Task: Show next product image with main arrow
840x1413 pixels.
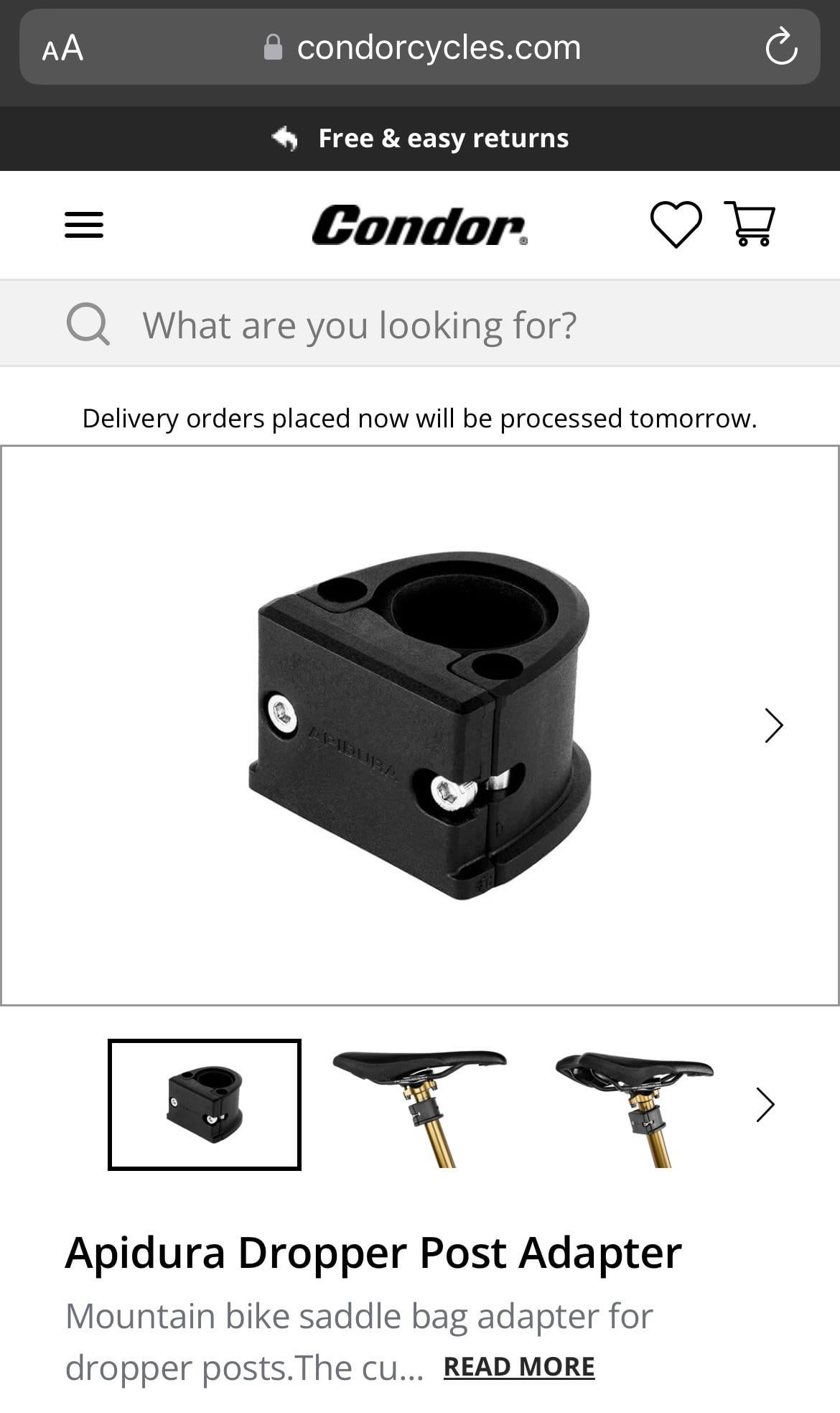Action: [773, 726]
